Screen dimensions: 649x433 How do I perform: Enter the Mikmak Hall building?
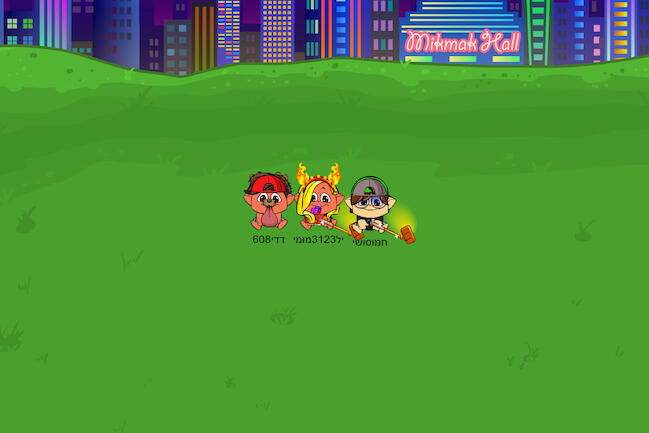[x=461, y=42]
